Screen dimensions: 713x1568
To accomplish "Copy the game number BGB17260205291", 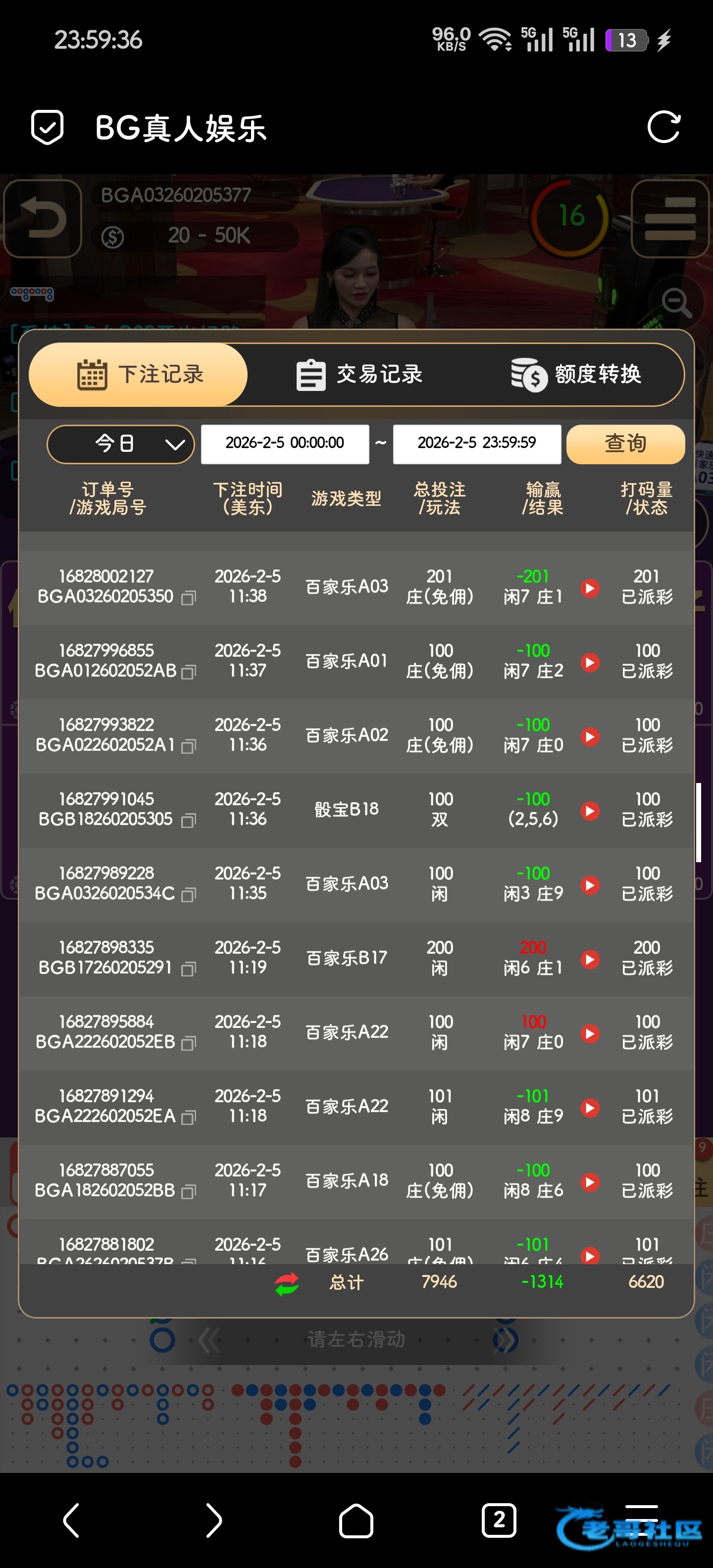I will coord(189,969).
